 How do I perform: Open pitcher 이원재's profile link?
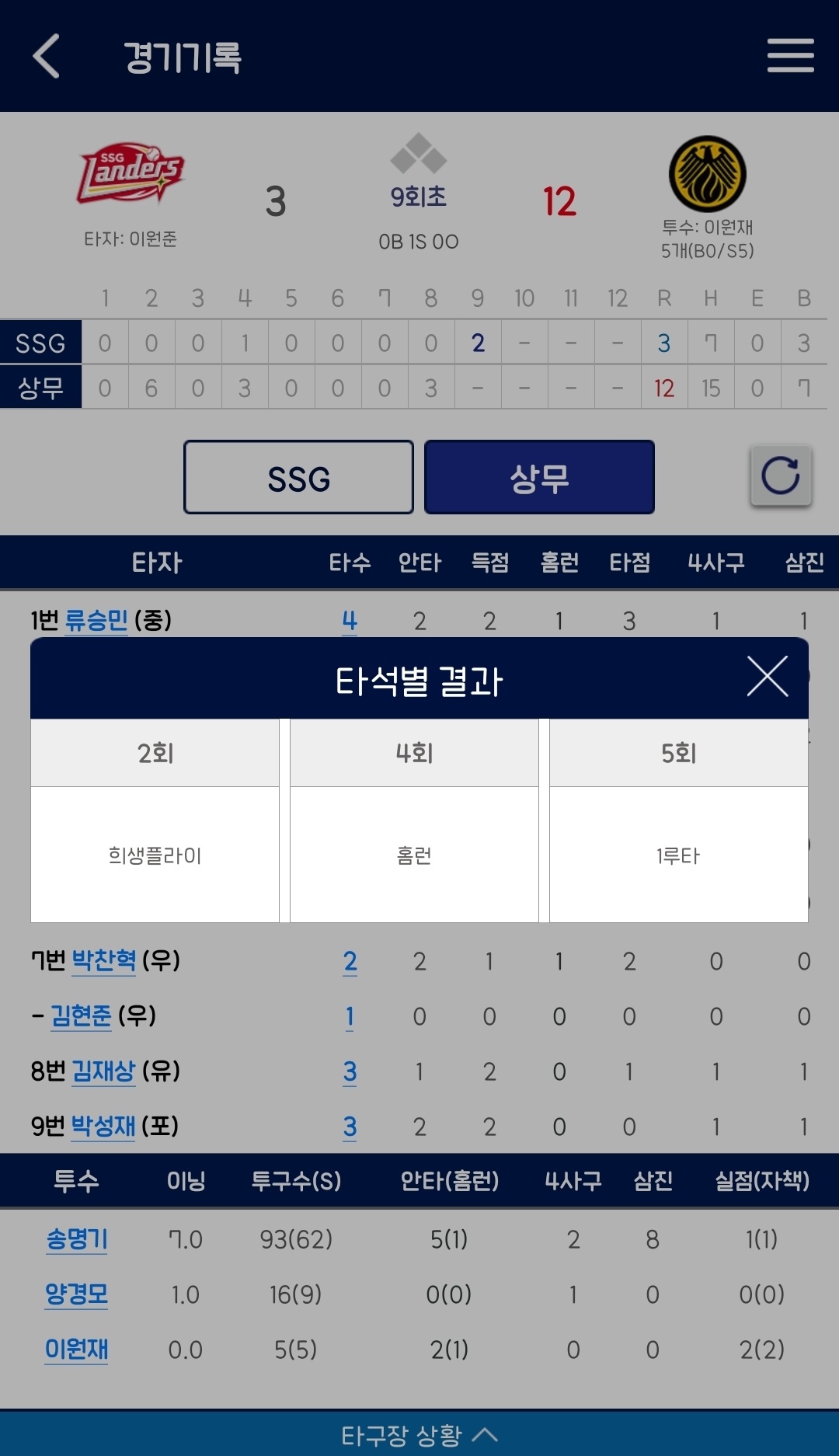77,1350
